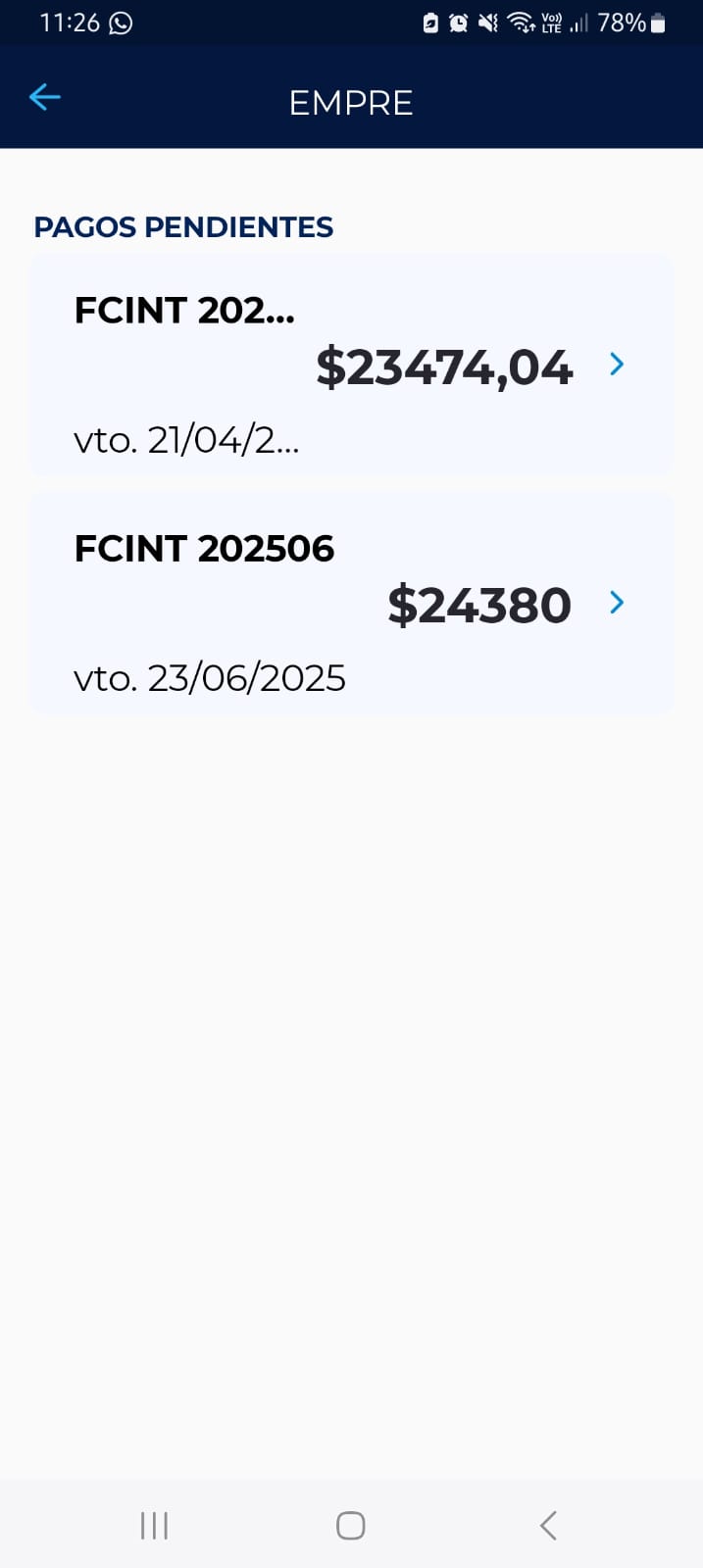This screenshot has width=703, height=1568.
Task: Tap the system back button
Action: [x=548, y=1525]
